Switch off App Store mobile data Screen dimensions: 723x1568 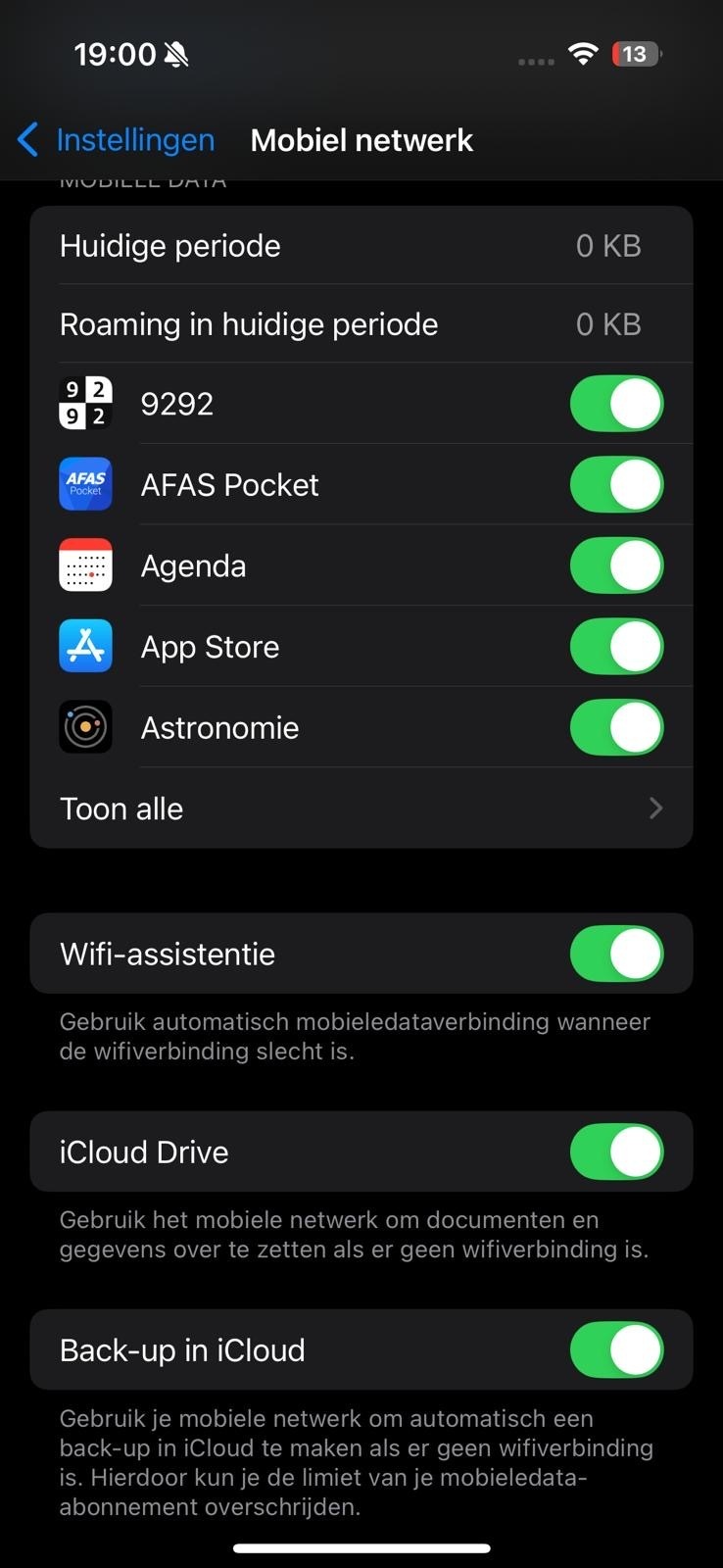tap(616, 647)
